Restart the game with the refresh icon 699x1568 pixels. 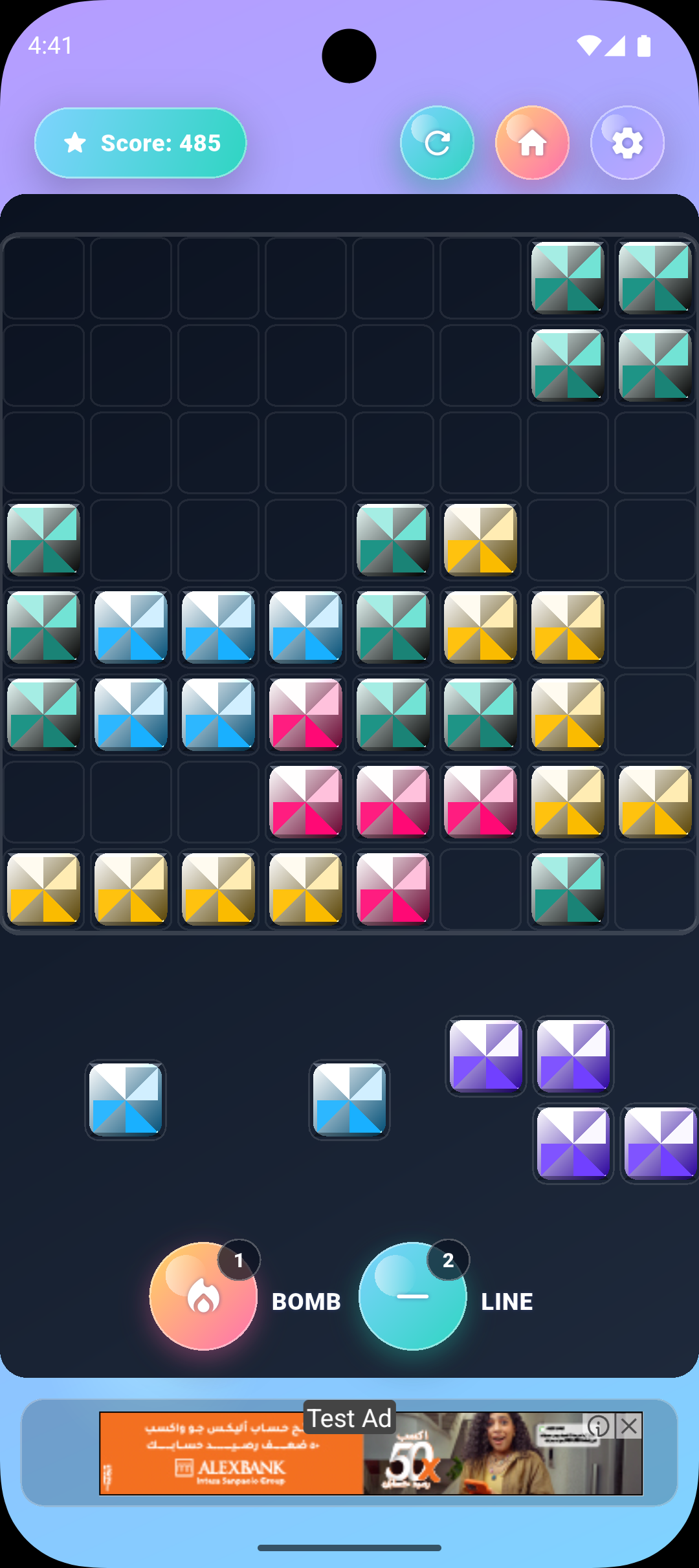(437, 143)
